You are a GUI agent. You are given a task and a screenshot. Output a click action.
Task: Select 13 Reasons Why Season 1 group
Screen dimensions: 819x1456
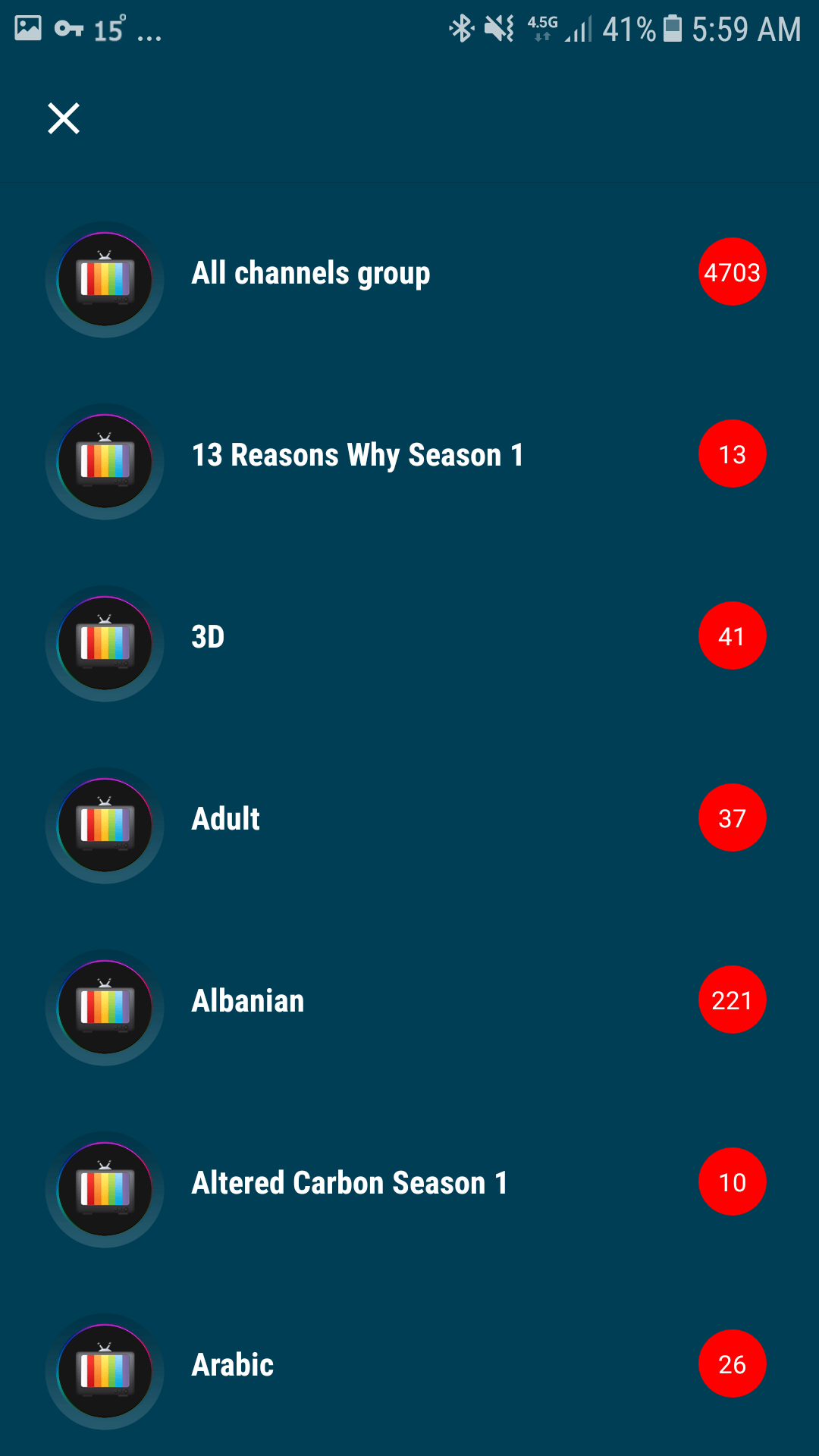[x=357, y=455]
